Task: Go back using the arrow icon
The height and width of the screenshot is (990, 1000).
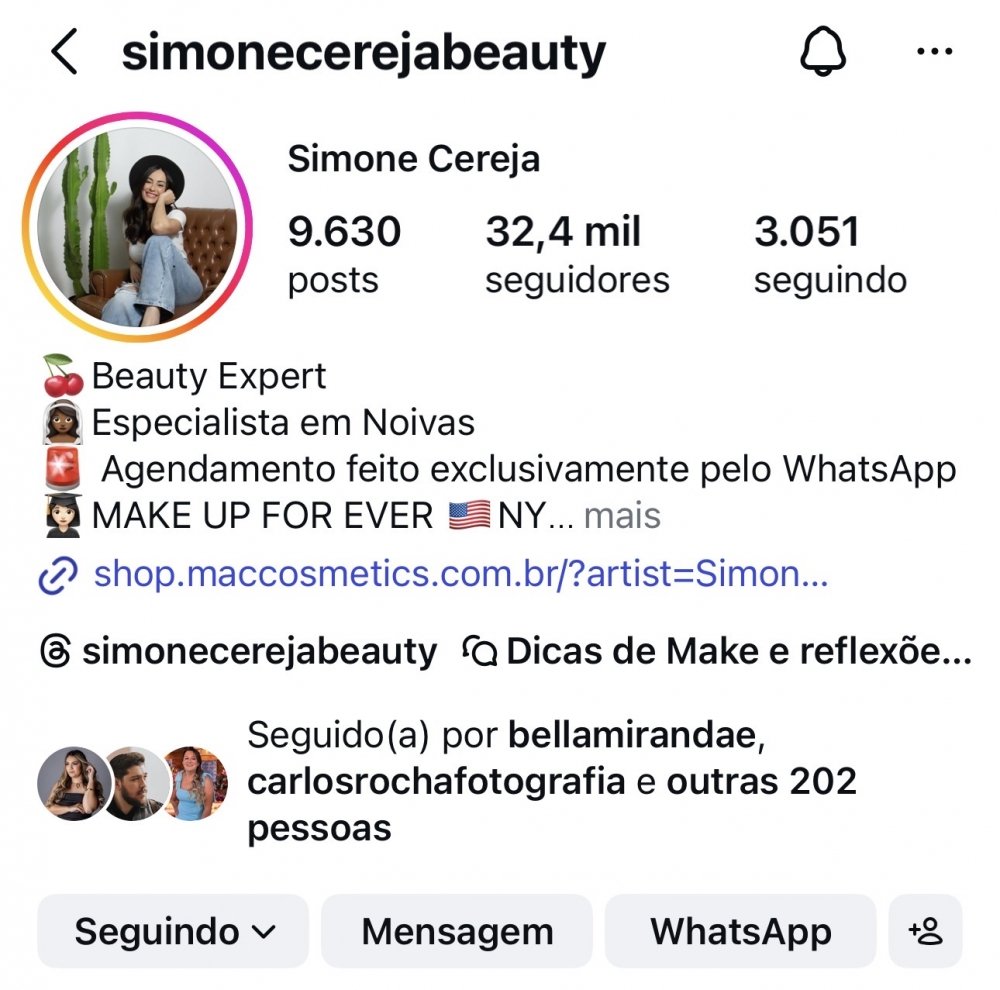Action: [64, 52]
